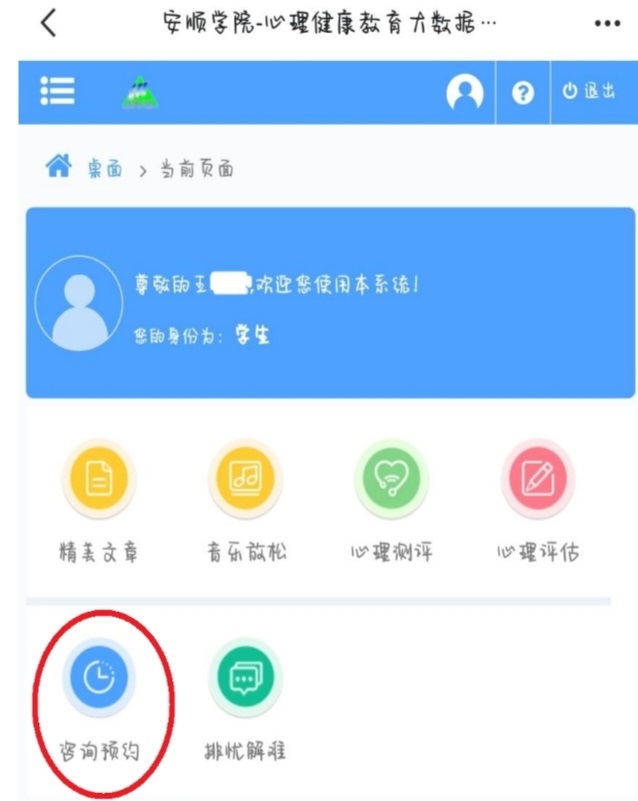
Task: Tap 退出 to log out
Action: [x=588, y=91]
